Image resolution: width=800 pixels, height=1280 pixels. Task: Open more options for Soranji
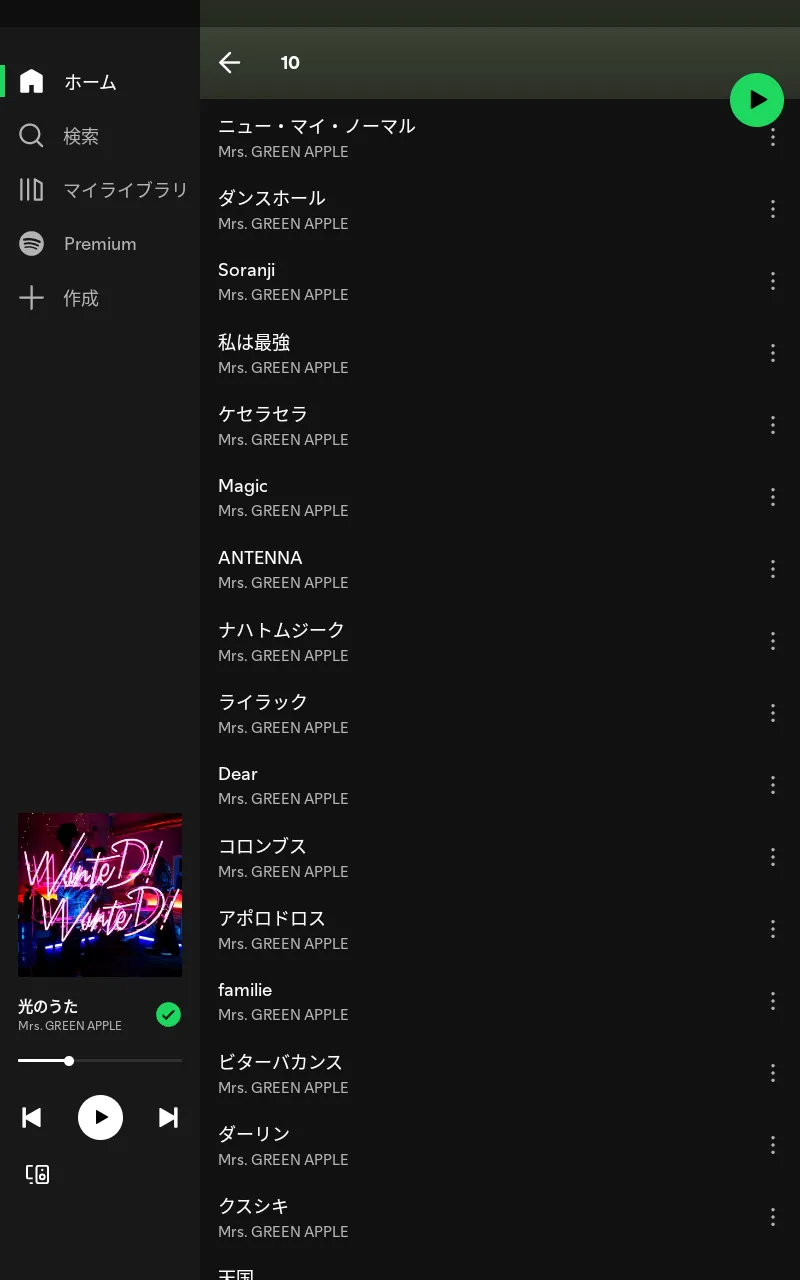coord(773,281)
